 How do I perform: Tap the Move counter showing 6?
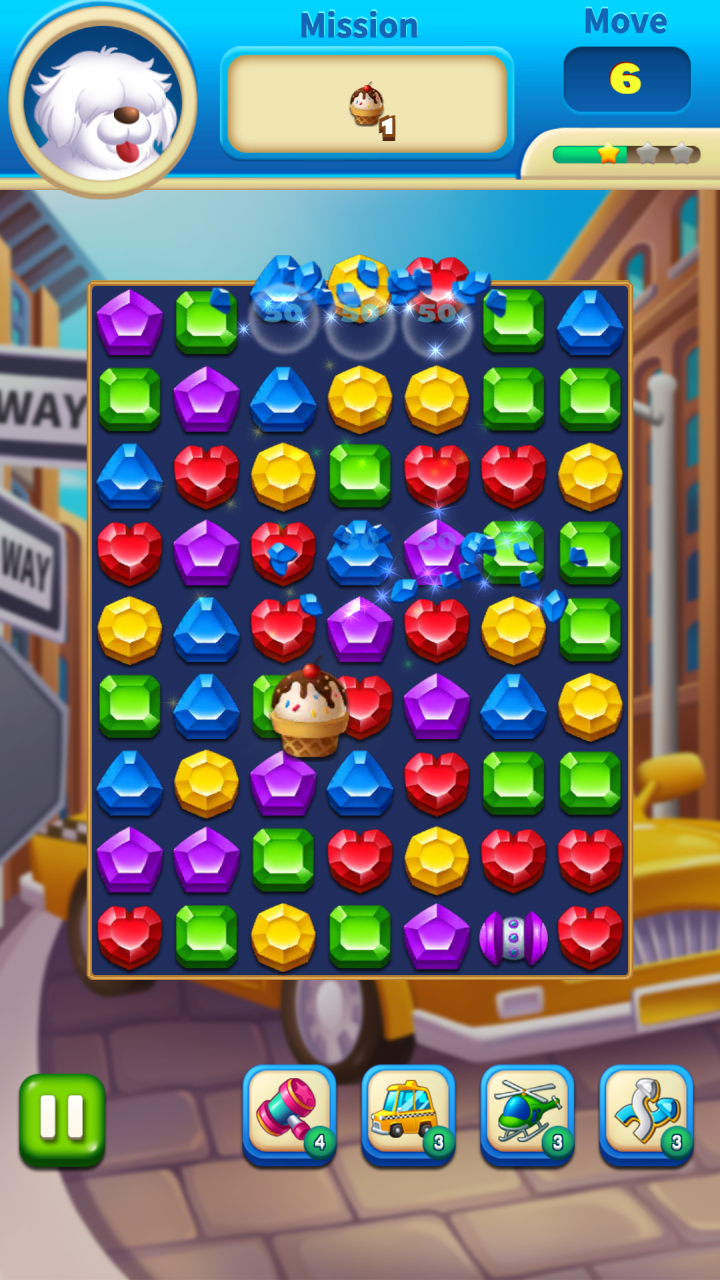[x=626, y=78]
